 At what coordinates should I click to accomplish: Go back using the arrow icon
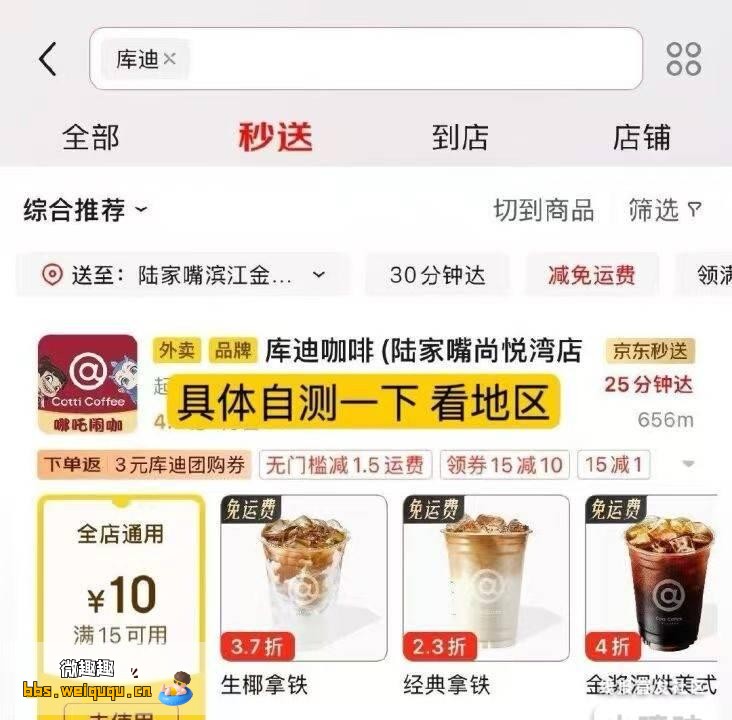pyautogui.click(x=47, y=59)
